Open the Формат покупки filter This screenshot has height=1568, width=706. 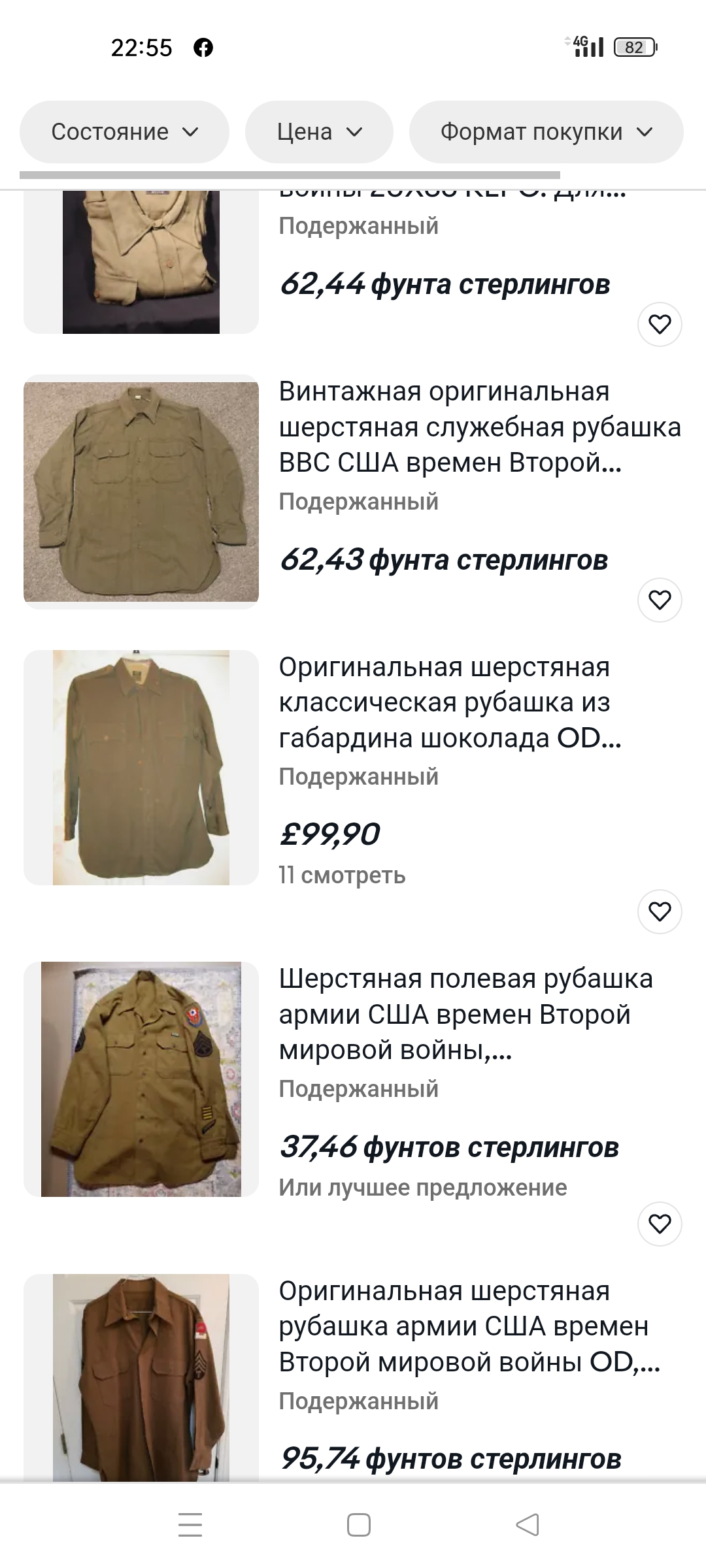546,132
